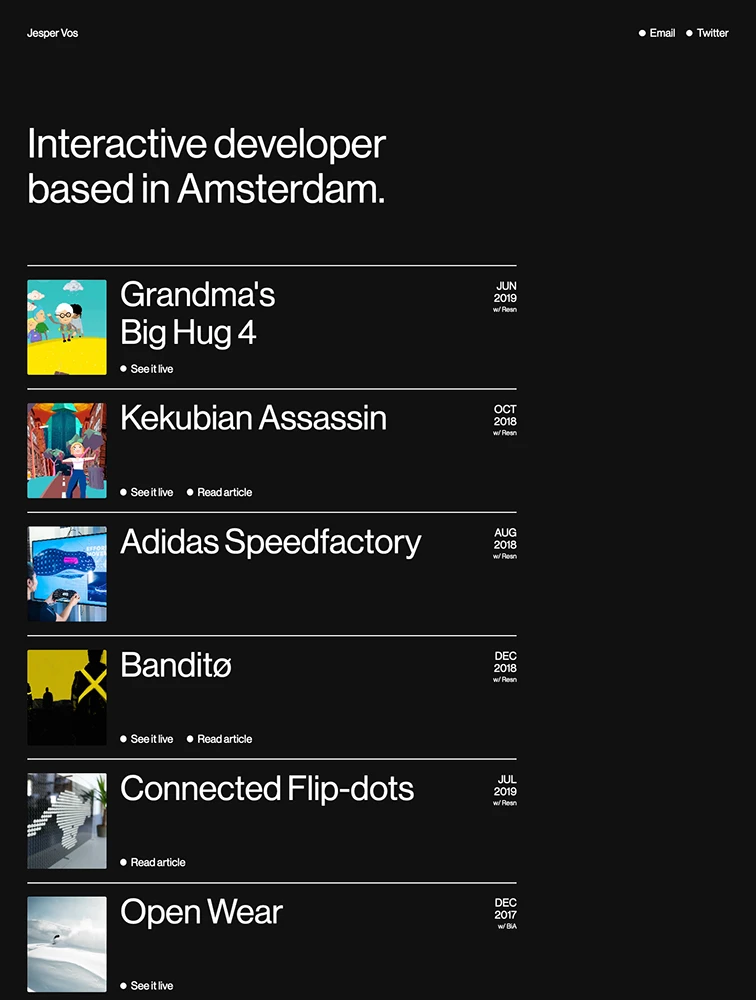
Task: Open the Banditø thumbnail
Action: (67, 697)
